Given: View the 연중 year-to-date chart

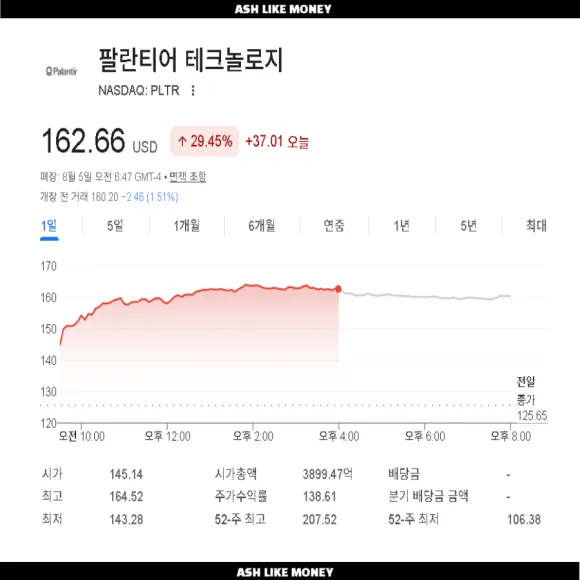Looking at the screenshot, I should coord(334,226).
